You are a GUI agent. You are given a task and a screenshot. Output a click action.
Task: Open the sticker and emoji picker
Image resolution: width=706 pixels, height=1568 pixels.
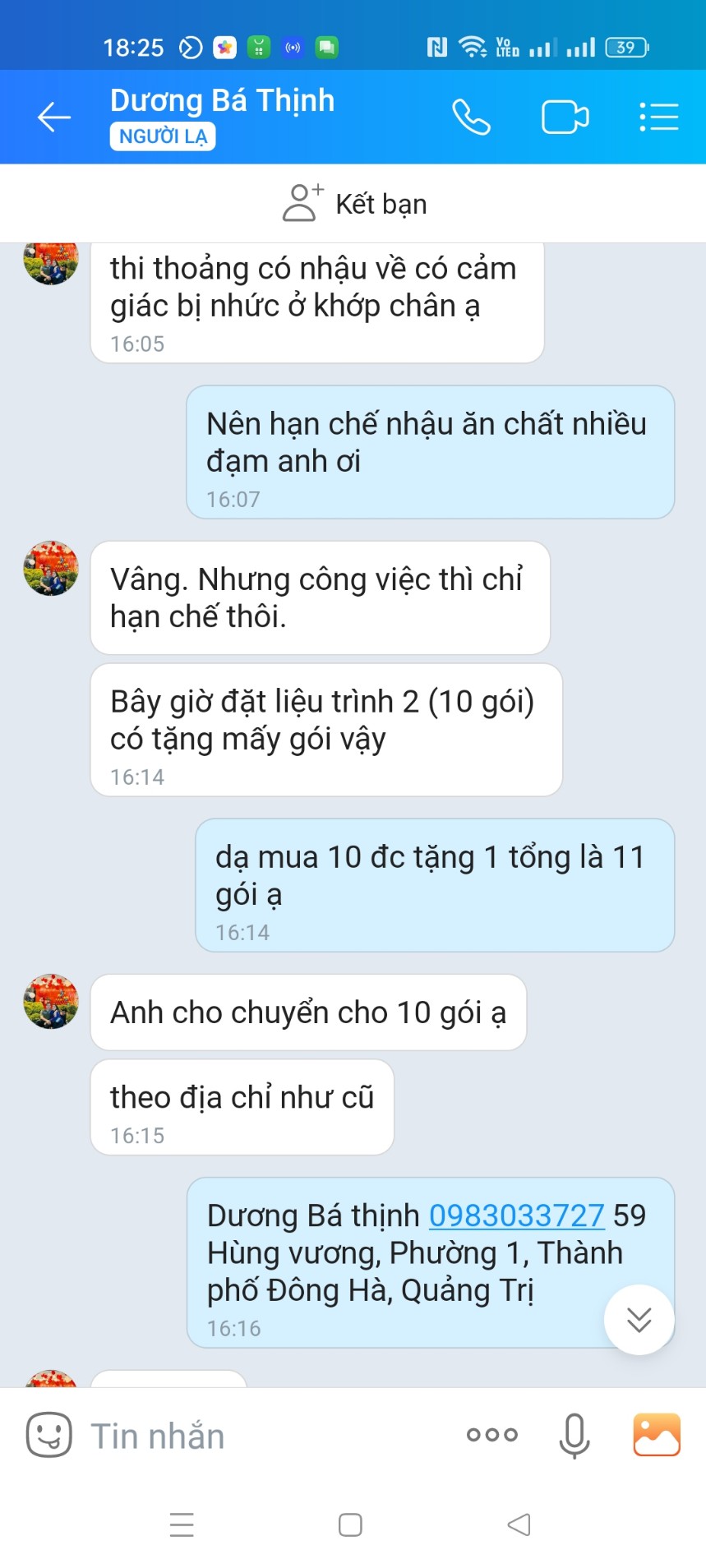49,1435
